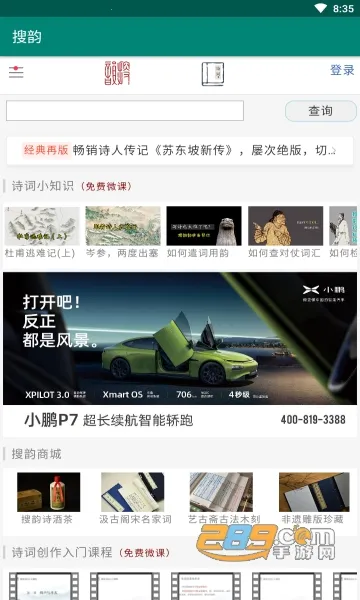The height and width of the screenshot is (600, 360).
Task: Open shop item 非遗雕版珍藏
Action: [313, 498]
